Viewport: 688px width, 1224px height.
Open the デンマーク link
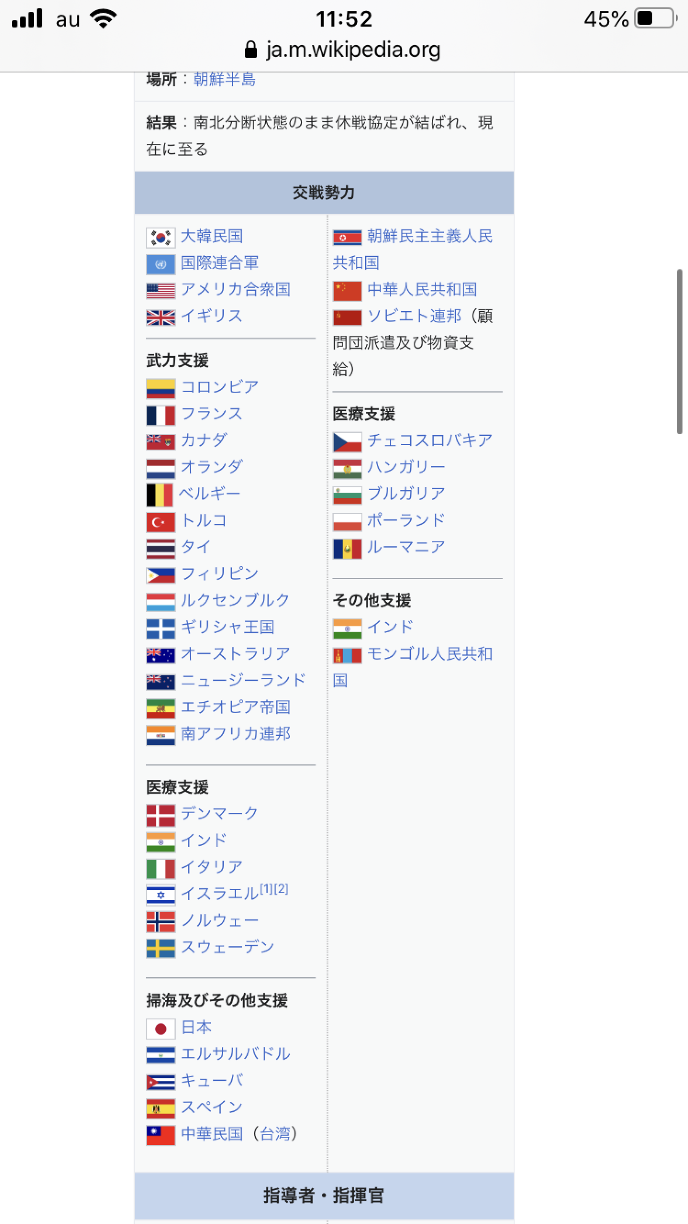click(219, 813)
